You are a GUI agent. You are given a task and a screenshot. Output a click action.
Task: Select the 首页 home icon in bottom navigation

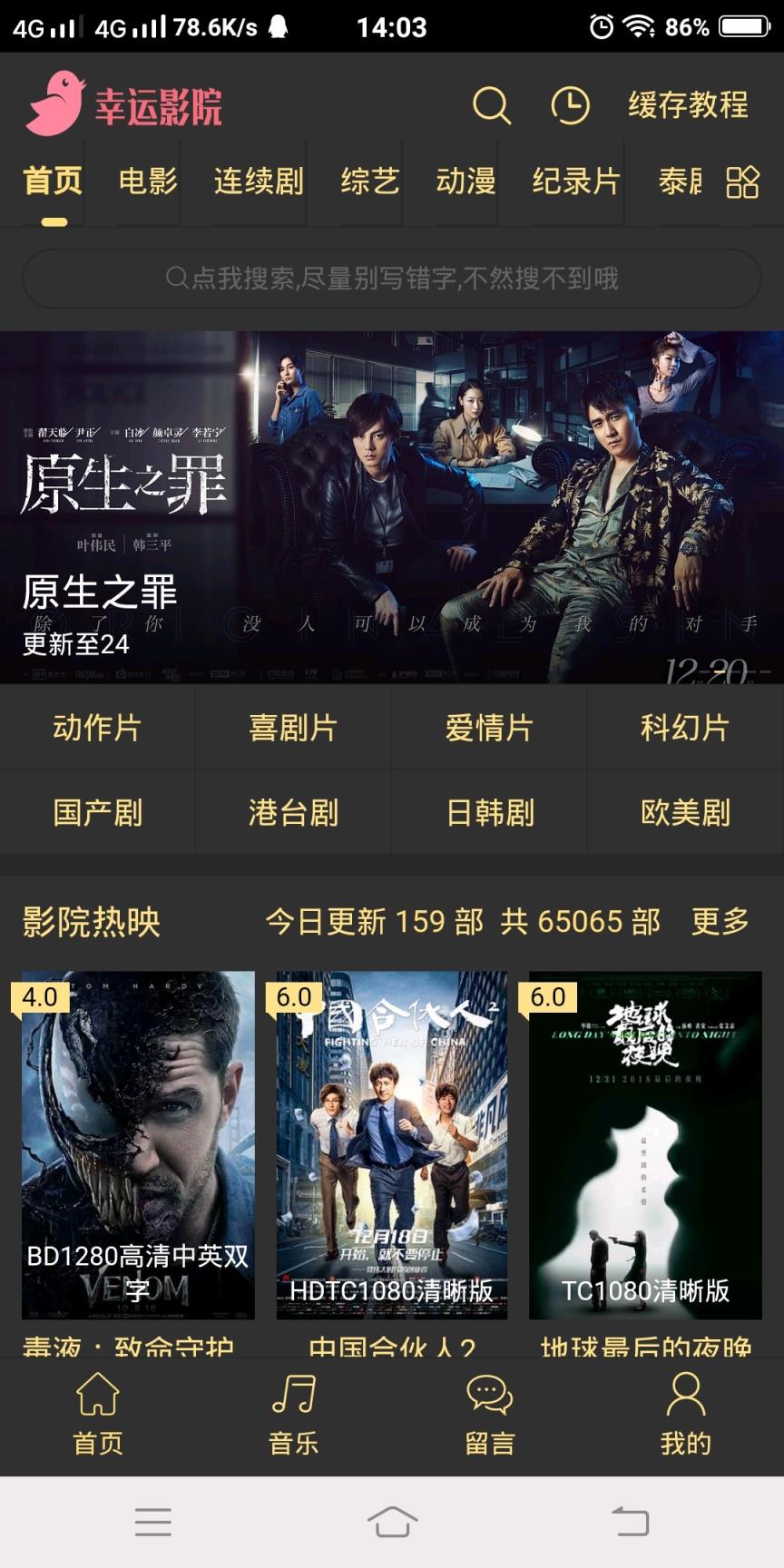tap(96, 1415)
